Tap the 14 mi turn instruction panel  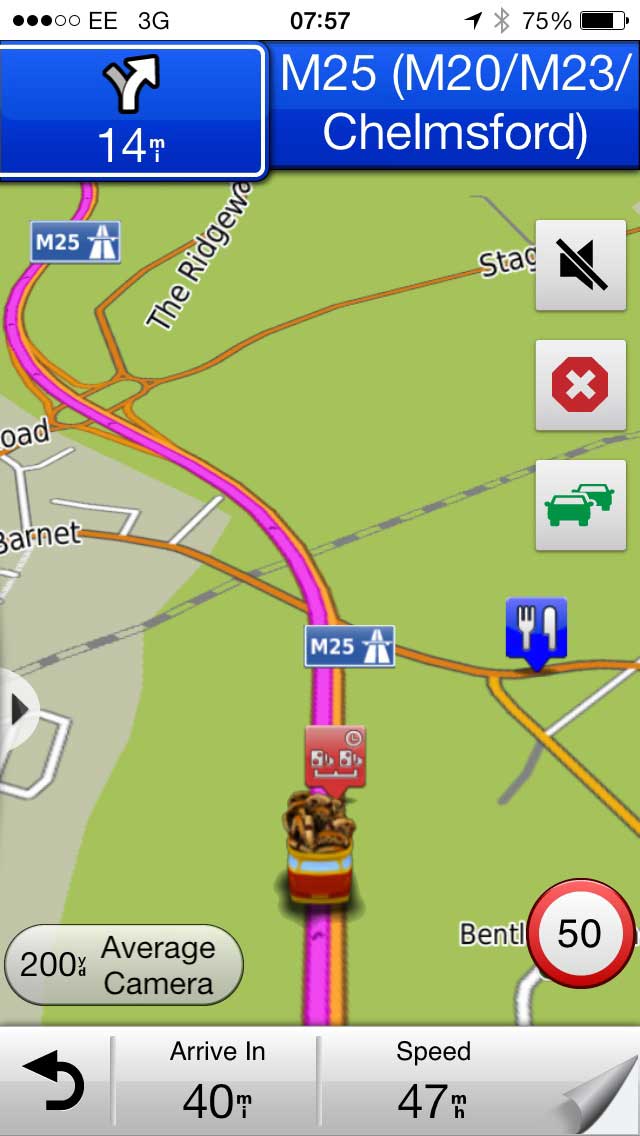point(133,110)
